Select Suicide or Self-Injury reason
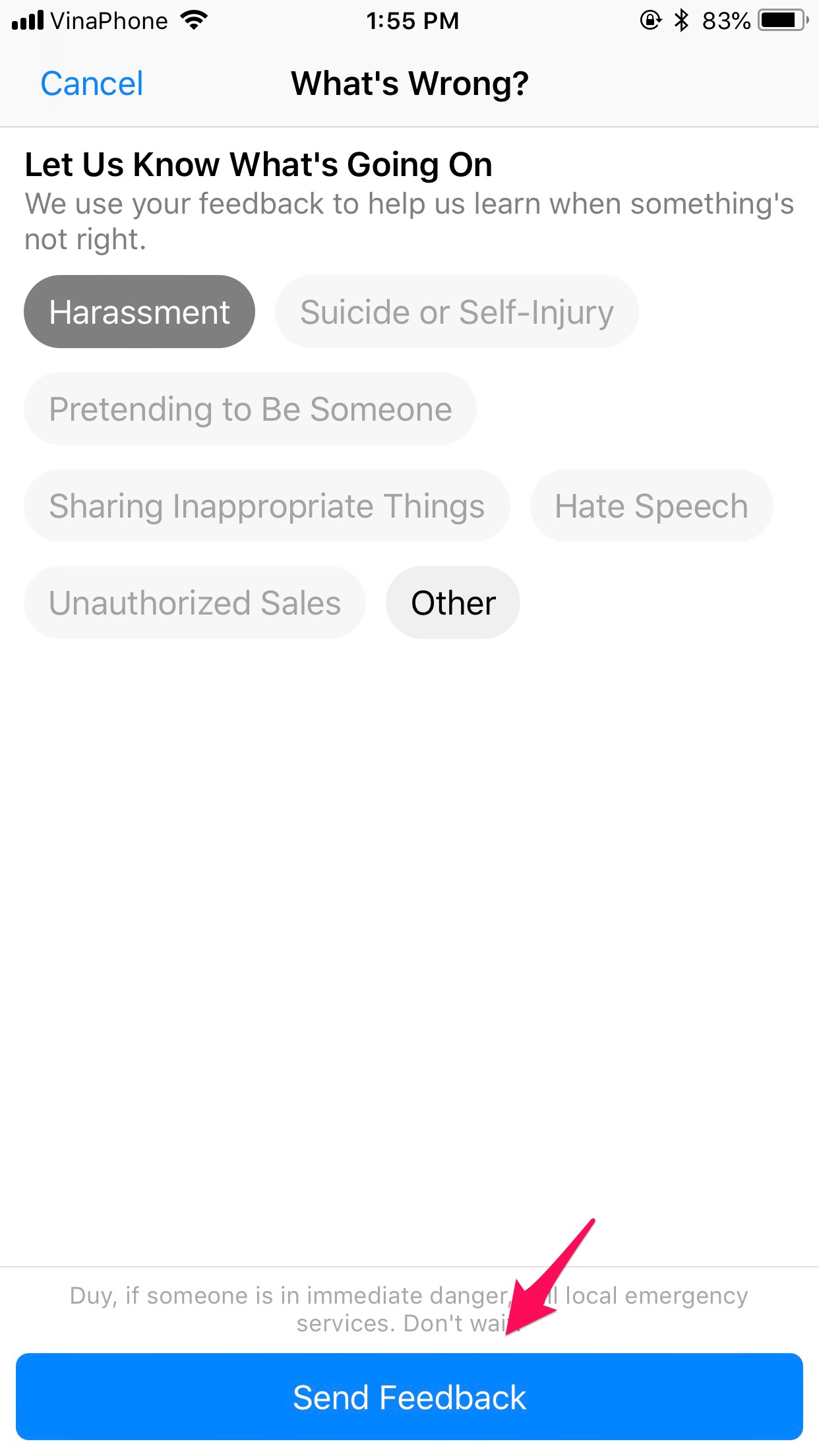Viewport: 819px width, 1456px height. coord(456,311)
